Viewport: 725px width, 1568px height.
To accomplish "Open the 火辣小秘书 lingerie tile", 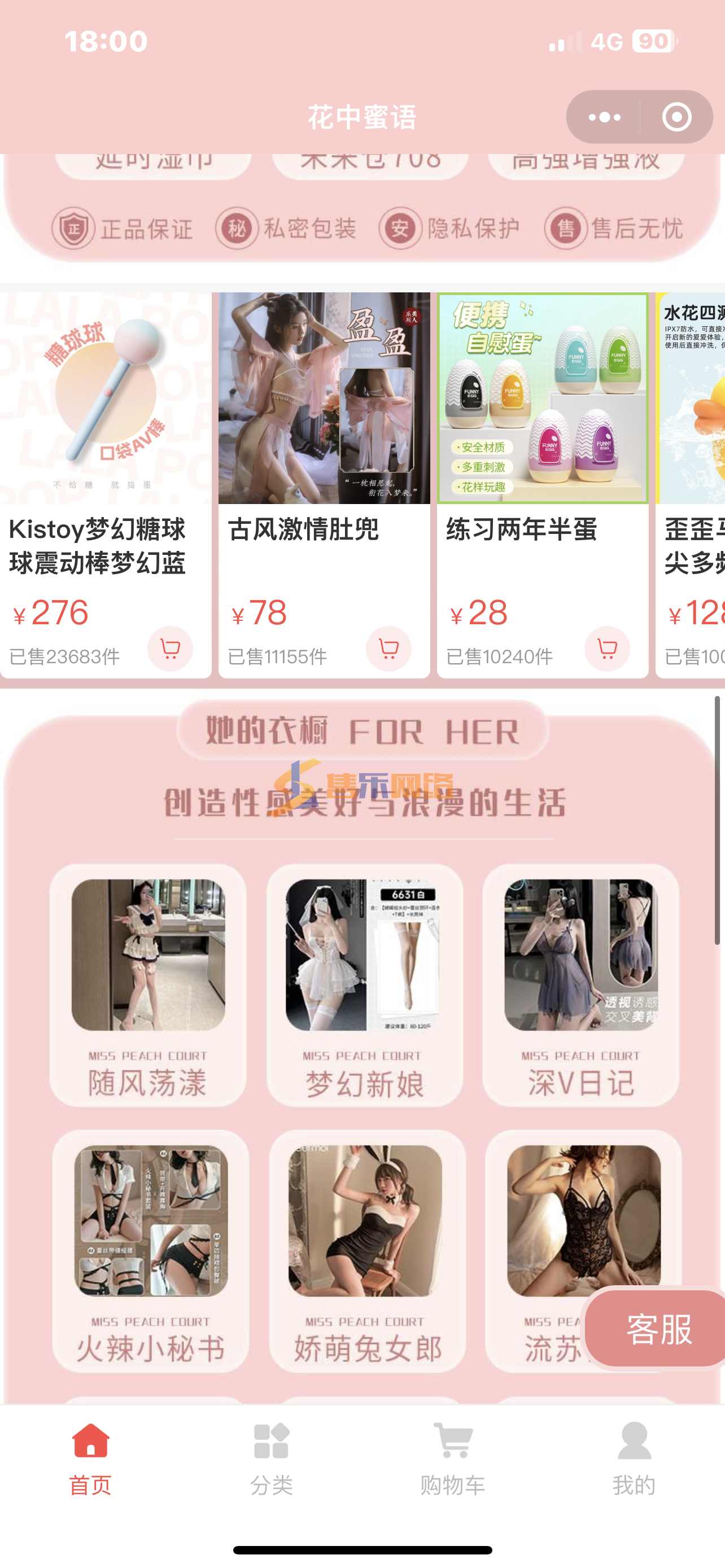I will (x=150, y=1251).
